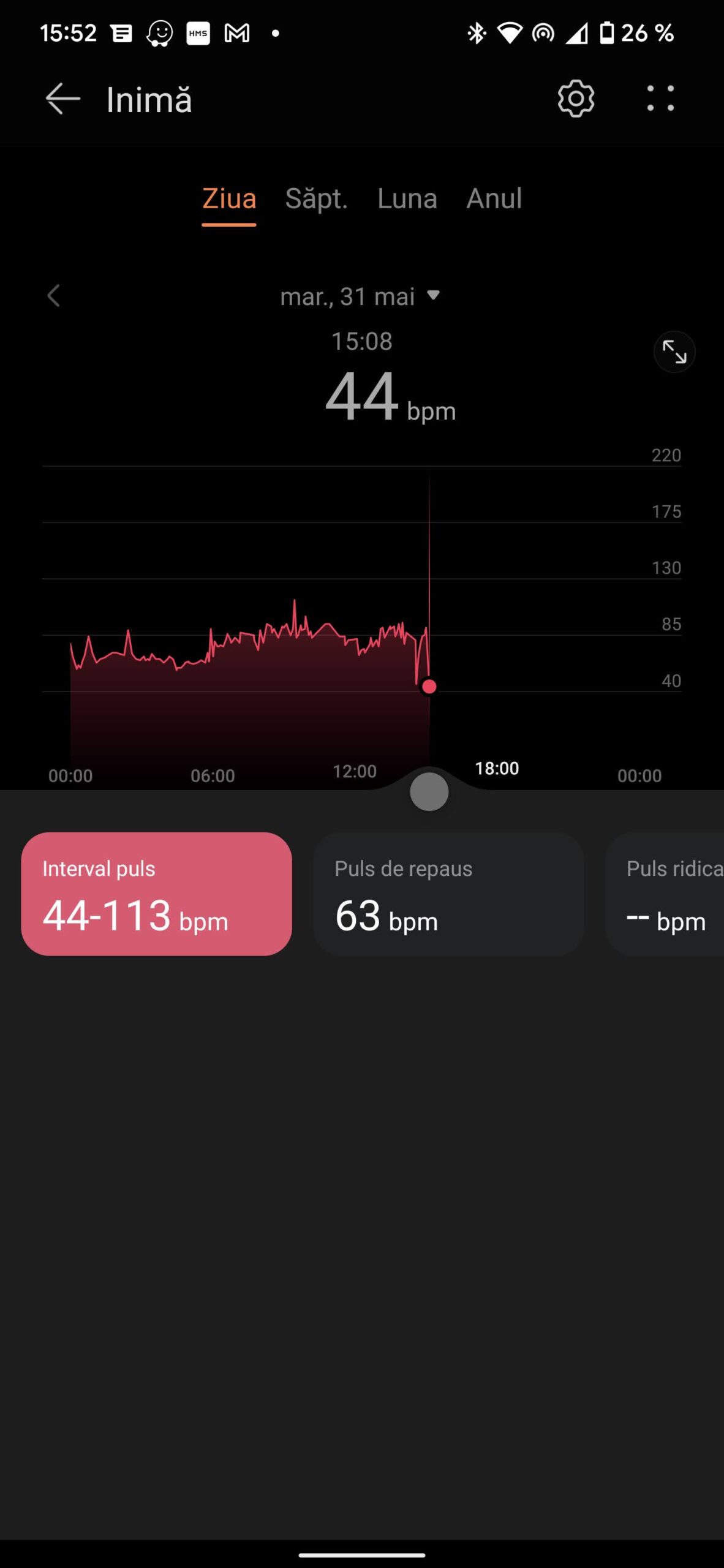Tap the chart time scrubber handle

429,791
